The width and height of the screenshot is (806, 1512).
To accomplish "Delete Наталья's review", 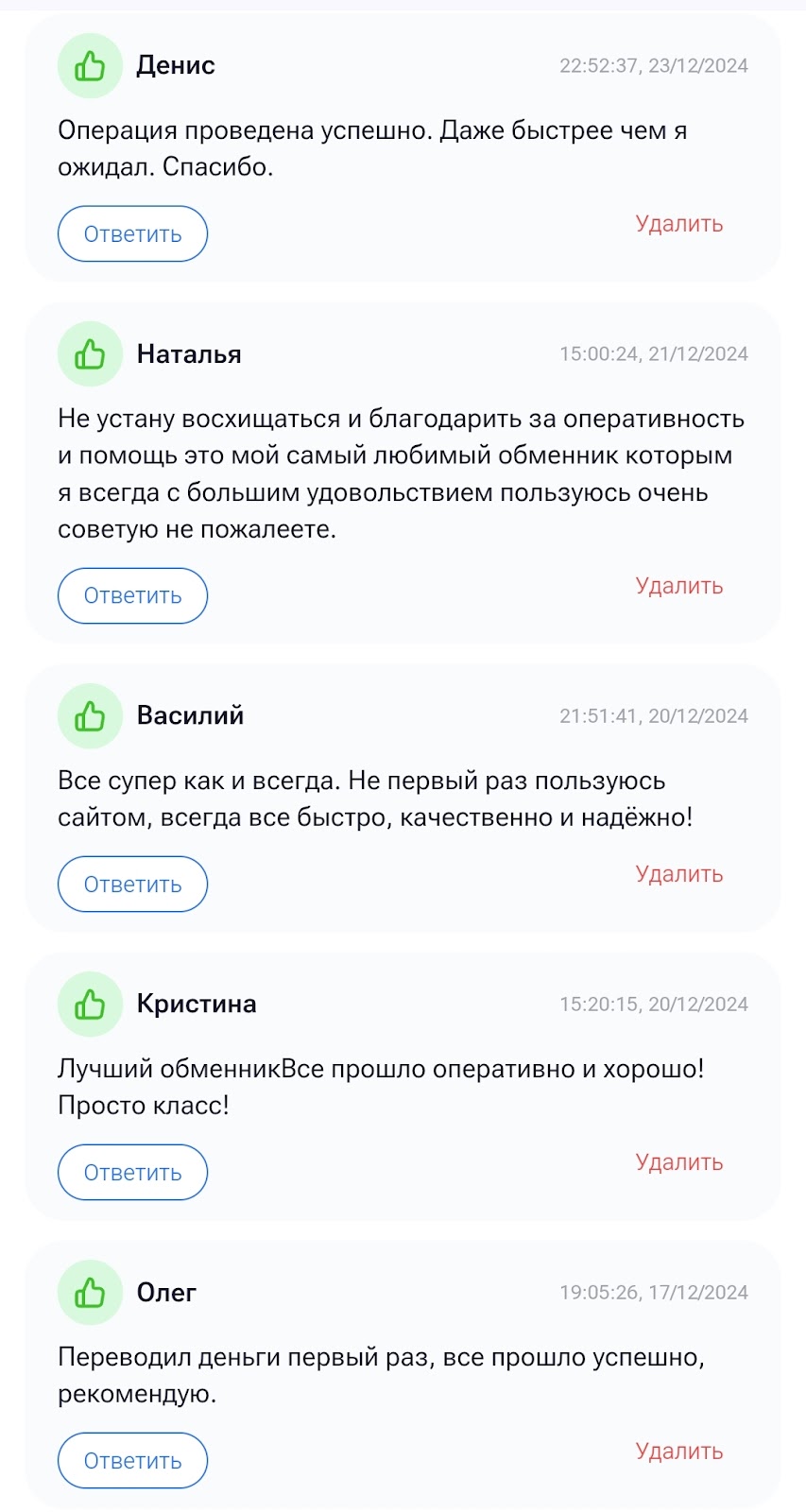I will pyautogui.click(x=678, y=586).
